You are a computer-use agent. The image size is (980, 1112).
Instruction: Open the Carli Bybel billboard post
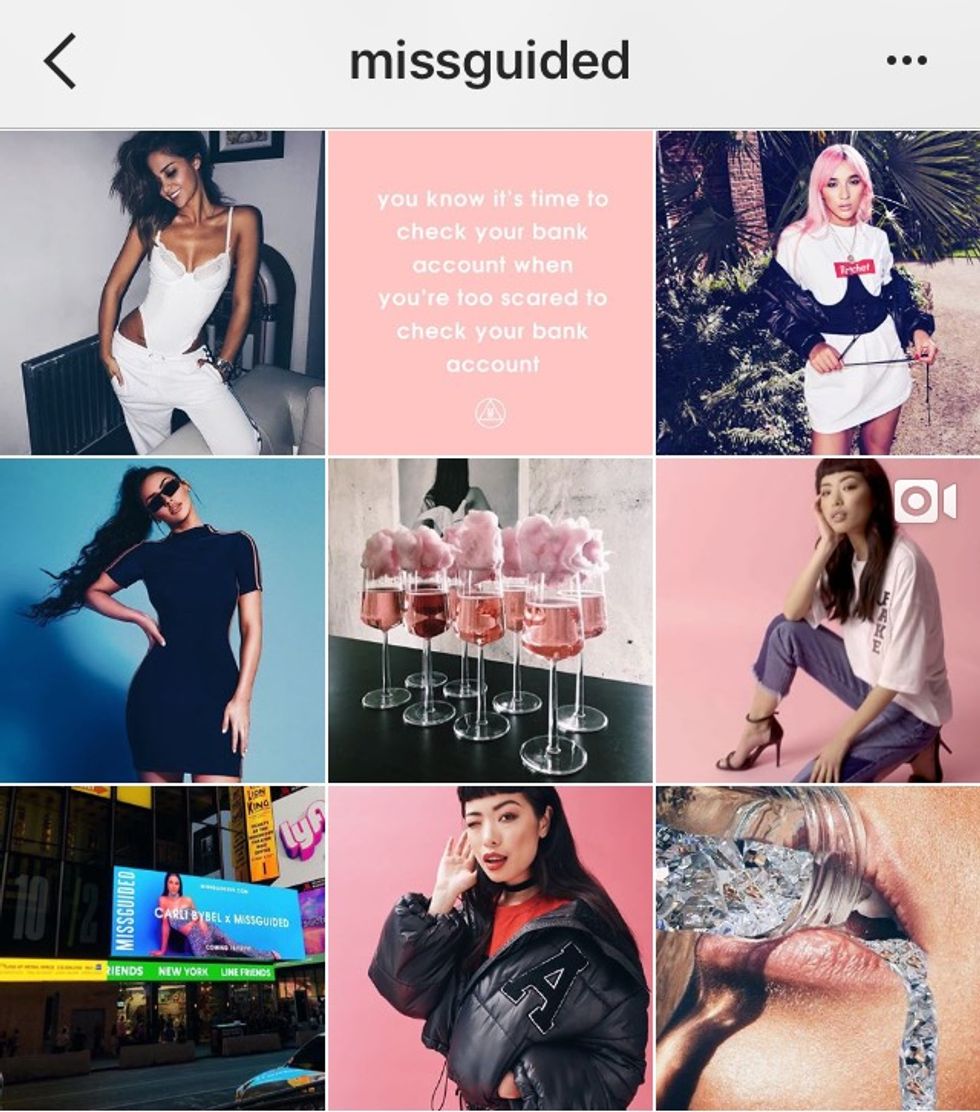[162, 948]
